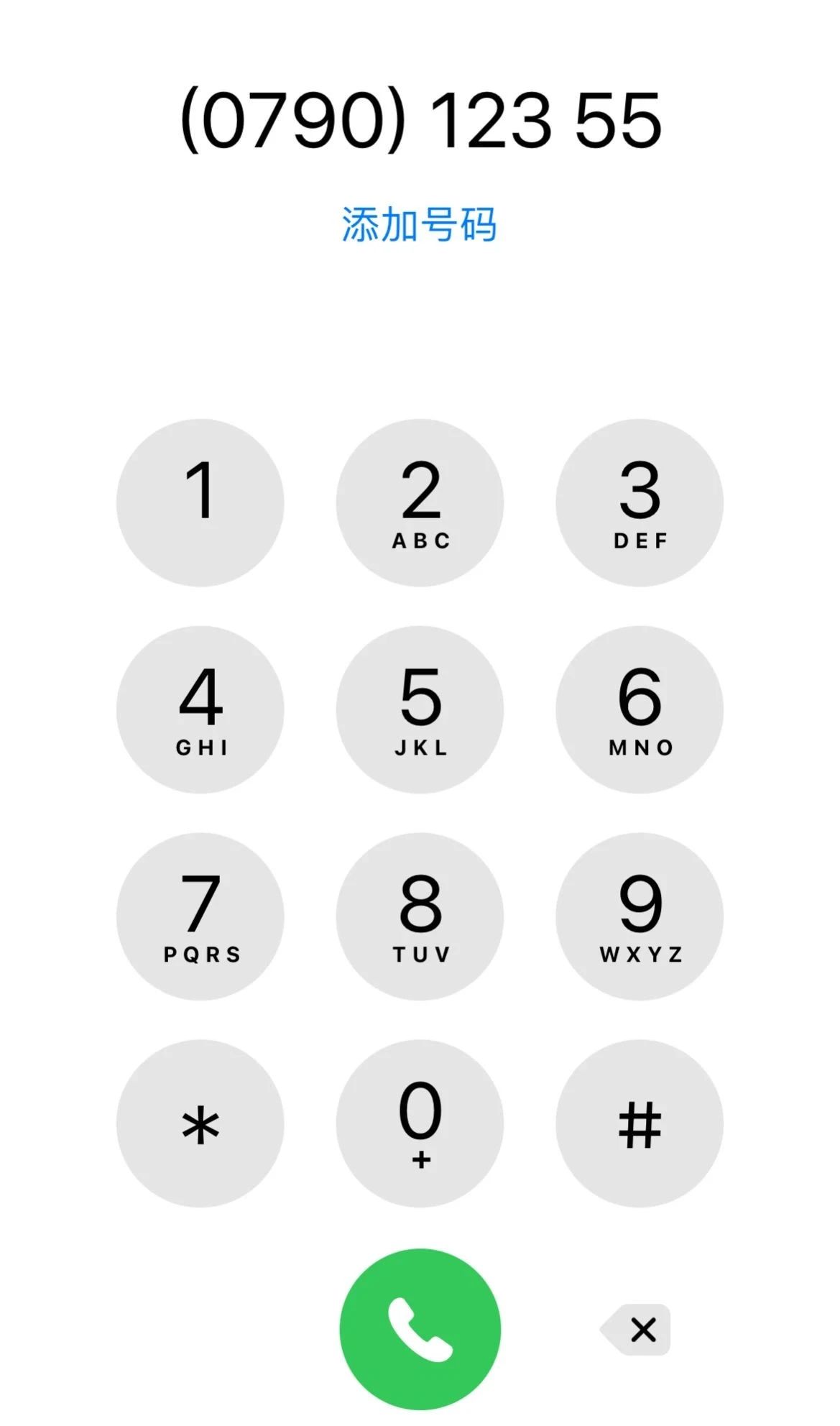Enter digit 8 TUV

tap(420, 916)
